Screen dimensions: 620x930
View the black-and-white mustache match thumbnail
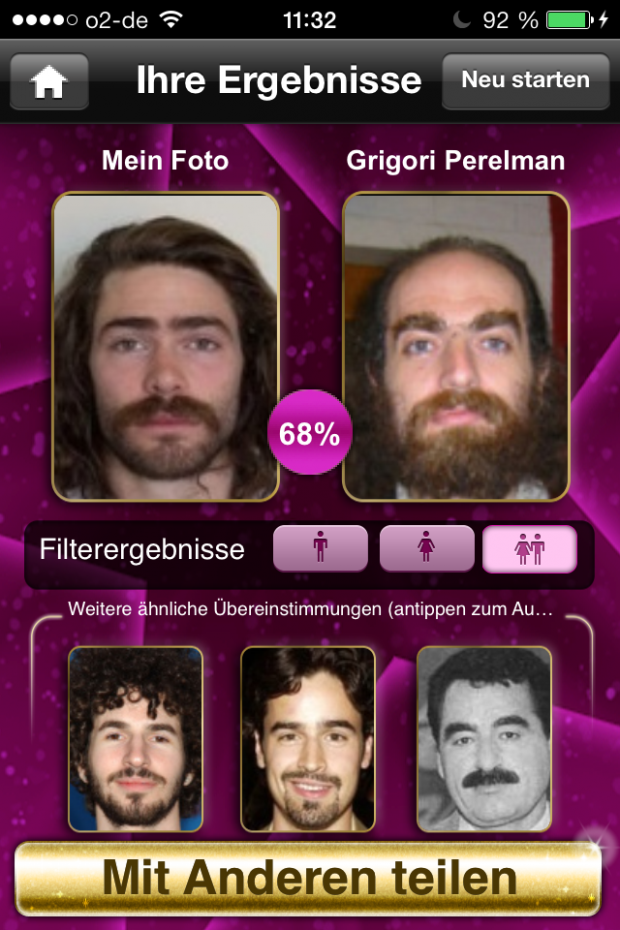tap(483, 738)
